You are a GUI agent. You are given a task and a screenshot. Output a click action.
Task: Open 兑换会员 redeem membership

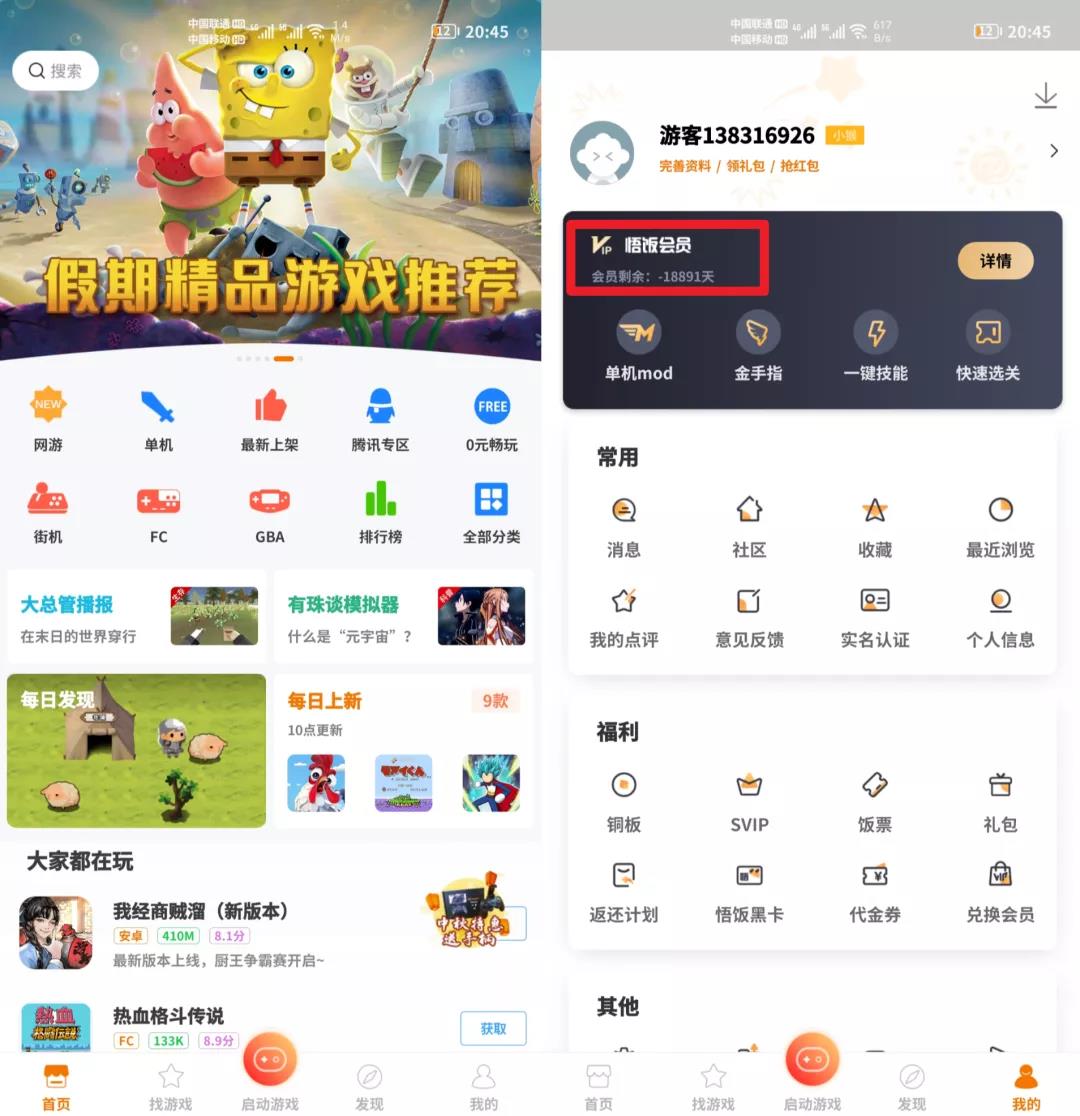[x=1000, y=890]
